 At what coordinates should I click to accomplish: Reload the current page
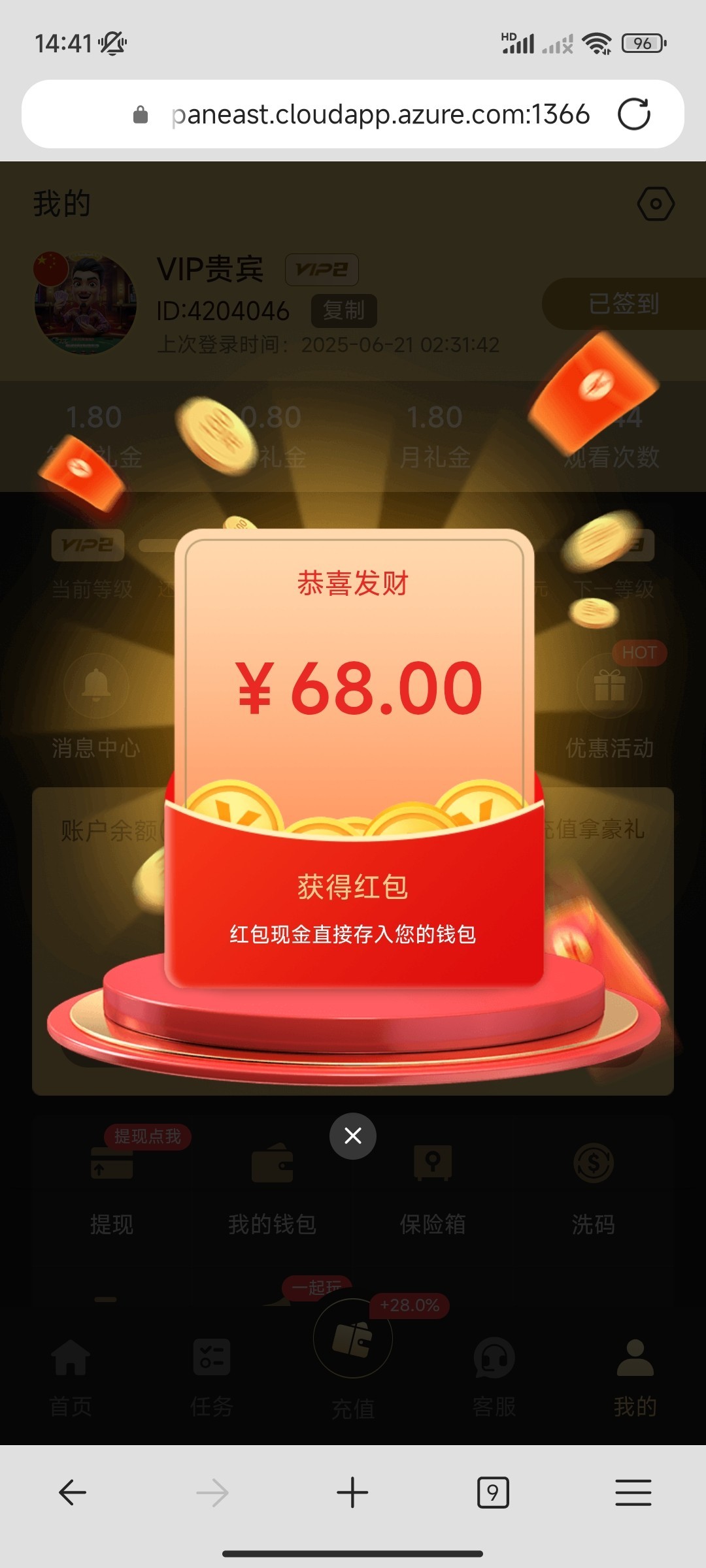pyautogui.click(x=633, y=114)
